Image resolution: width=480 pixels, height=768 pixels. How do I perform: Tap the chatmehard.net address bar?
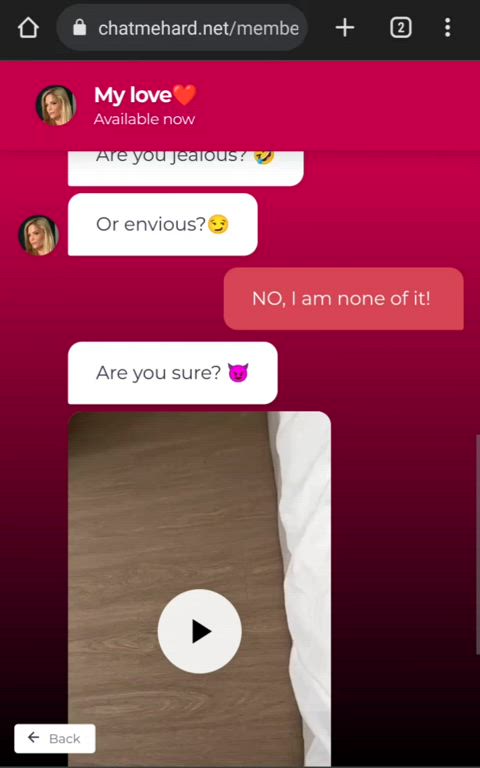182,28
